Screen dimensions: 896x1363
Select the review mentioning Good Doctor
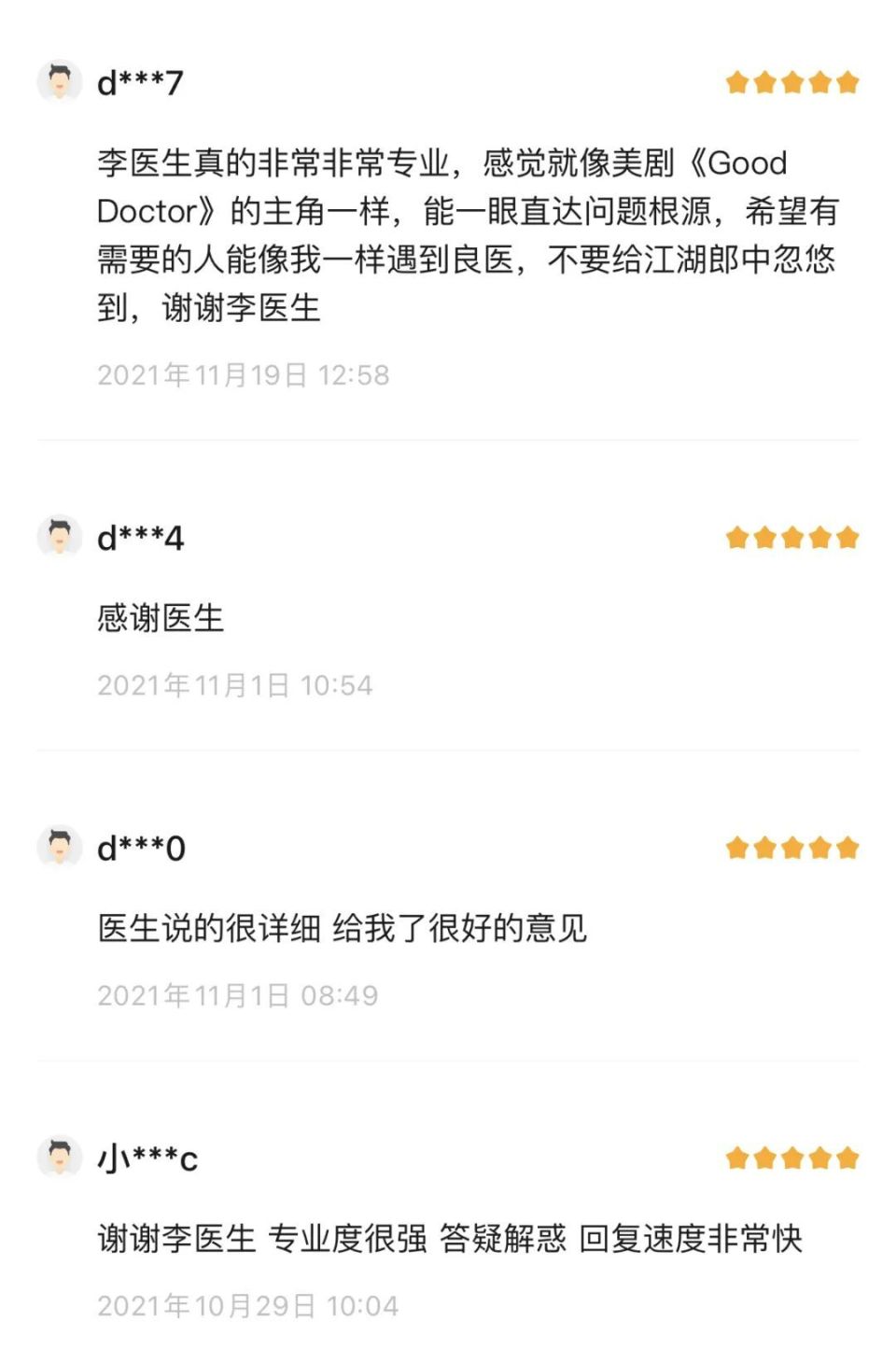click(x=467, y=233)
